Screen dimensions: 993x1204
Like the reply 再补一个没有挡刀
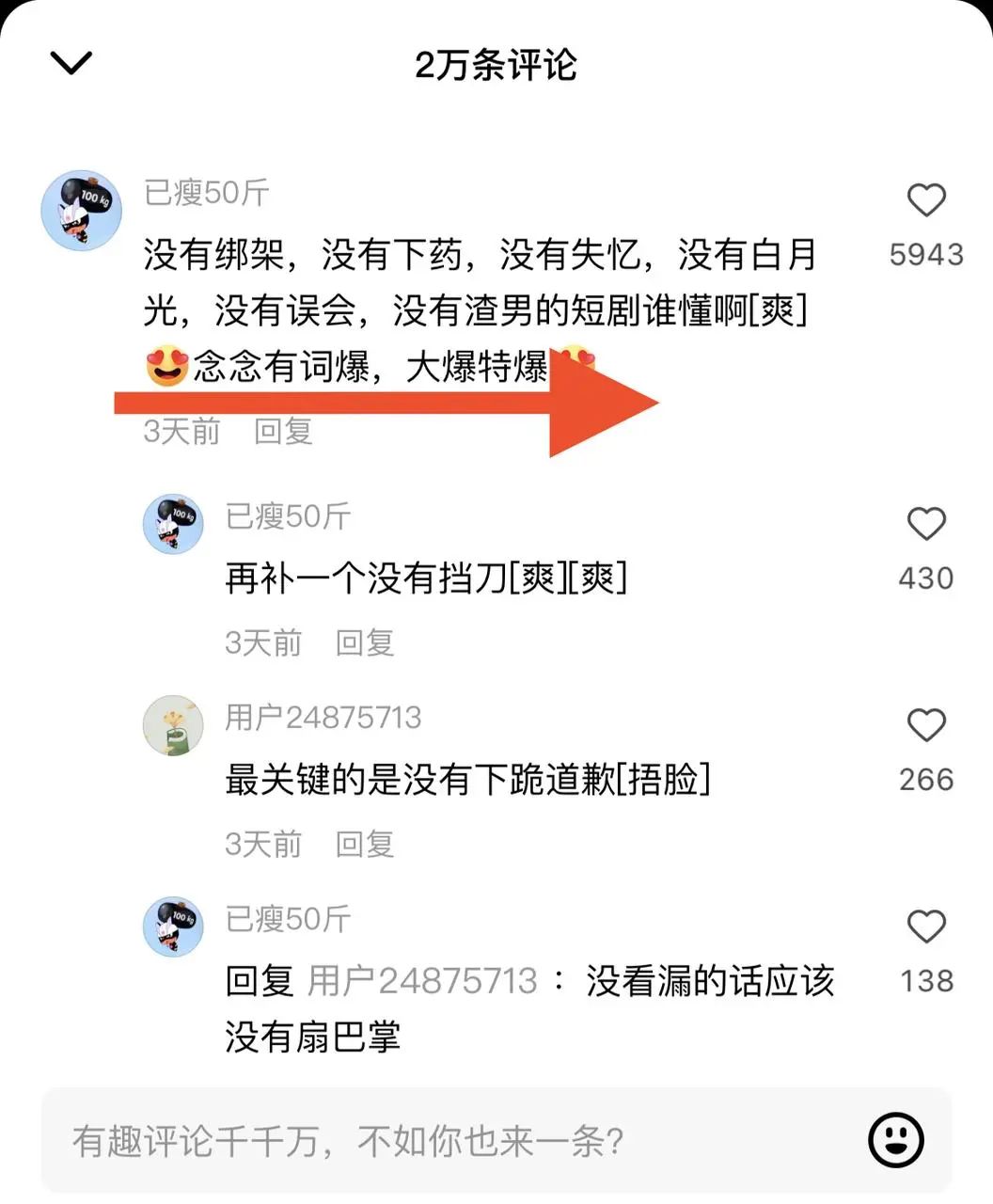click(926, 524)
